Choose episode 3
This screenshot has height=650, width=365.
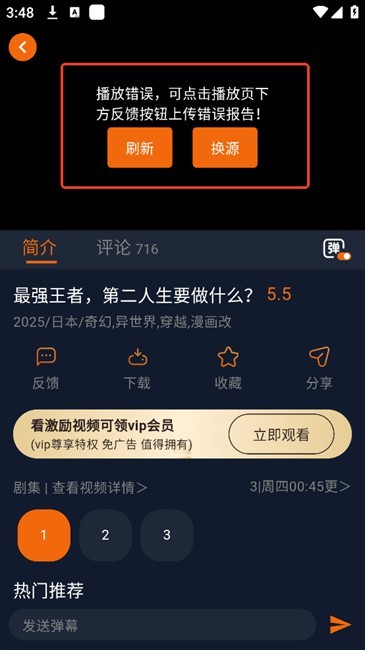[x=167, y=535]
